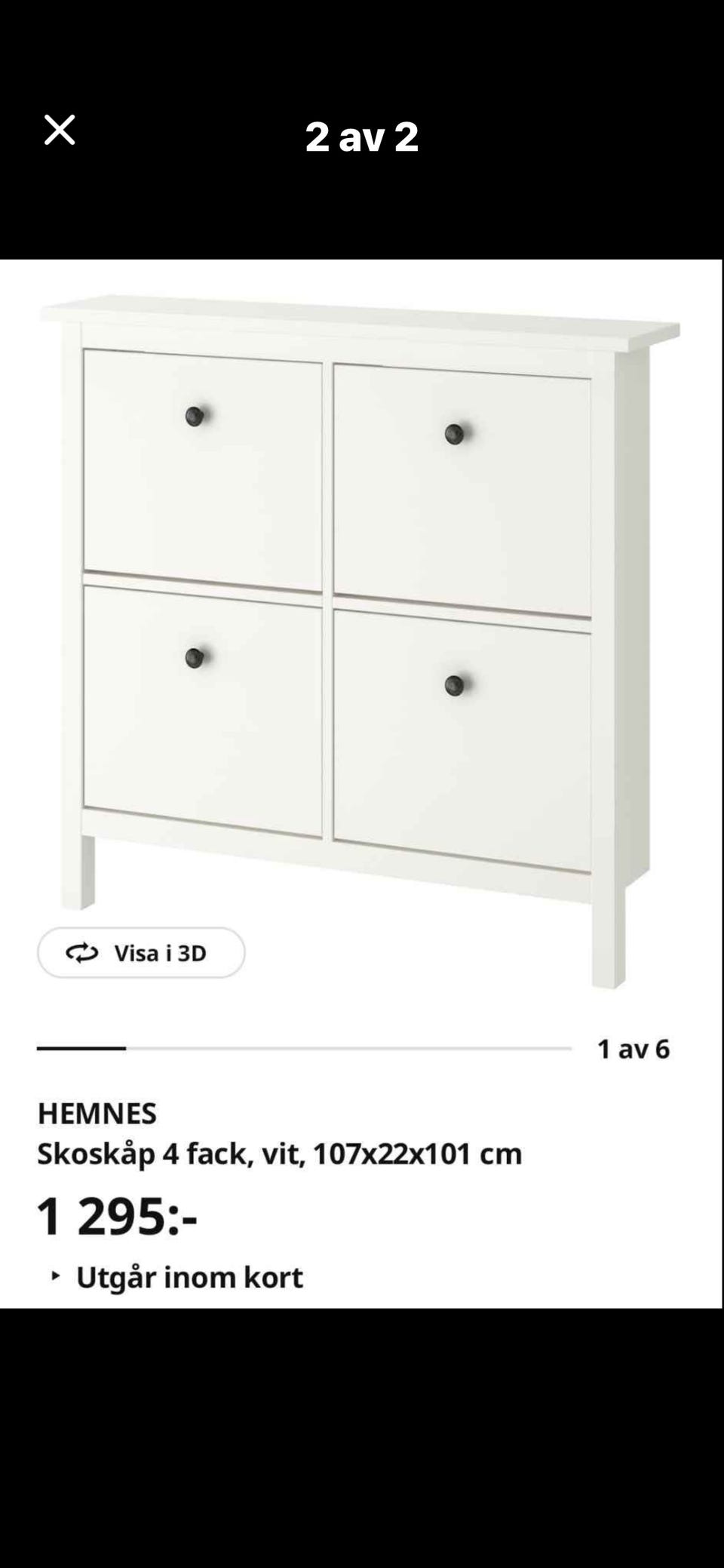Tap the "Visa i 3D" button
The width and height of the screenshot is (724, 1568).
[x=140, y=952]
